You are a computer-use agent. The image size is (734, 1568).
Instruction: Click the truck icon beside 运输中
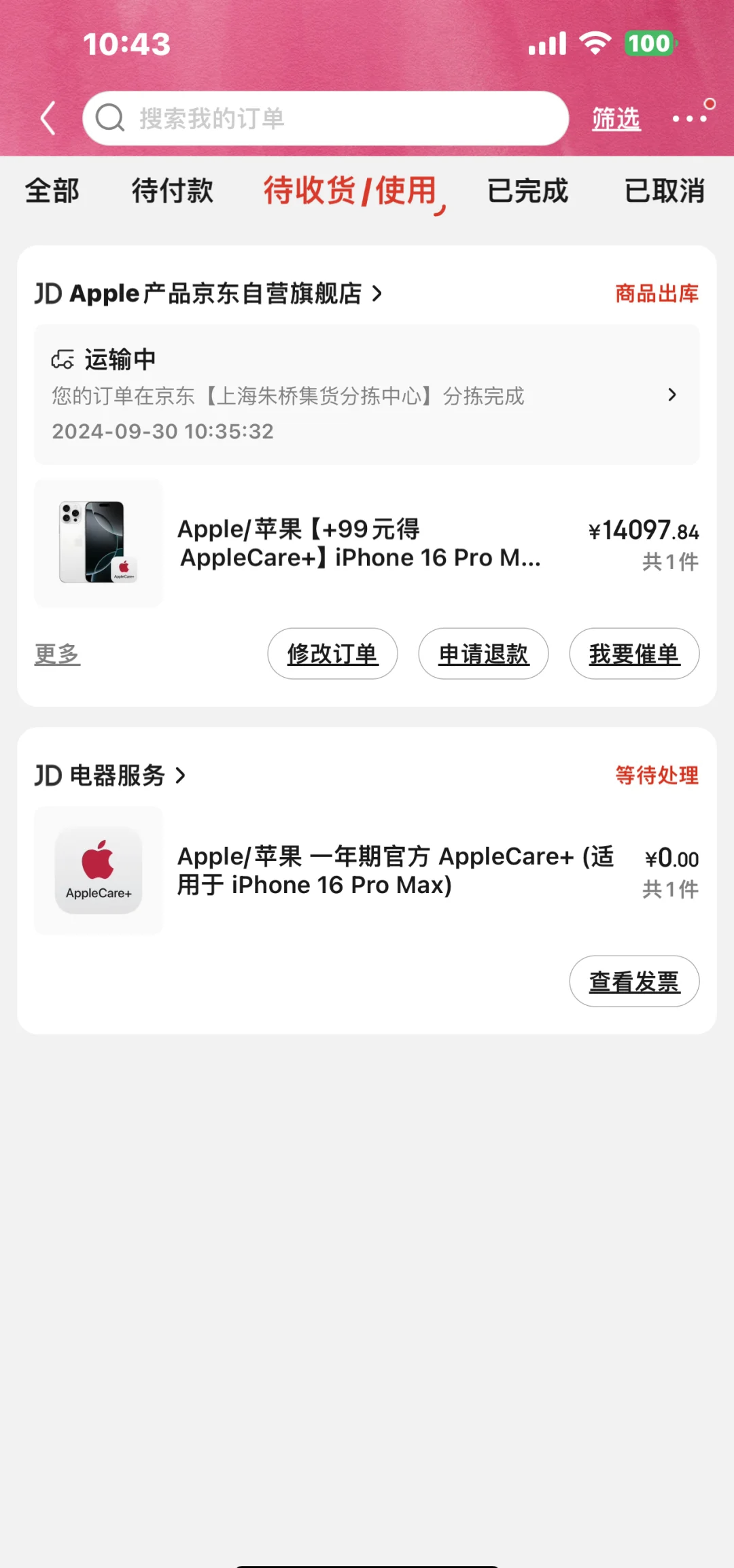[x=63, y=358]
